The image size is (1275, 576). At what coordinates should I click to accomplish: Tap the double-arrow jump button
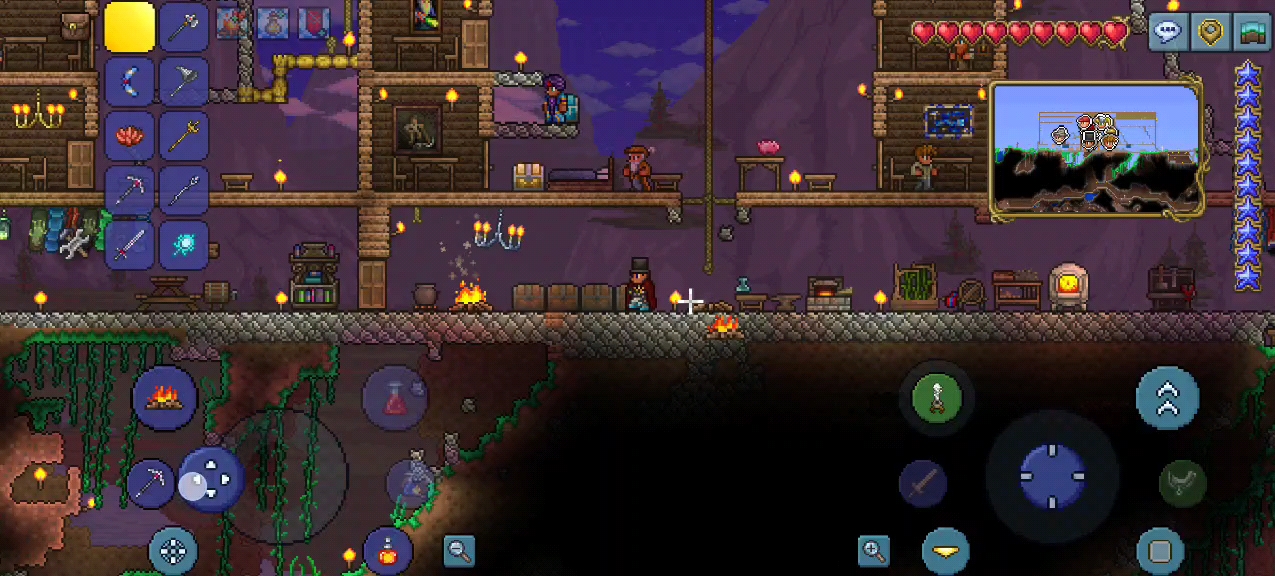(1167, 398)
